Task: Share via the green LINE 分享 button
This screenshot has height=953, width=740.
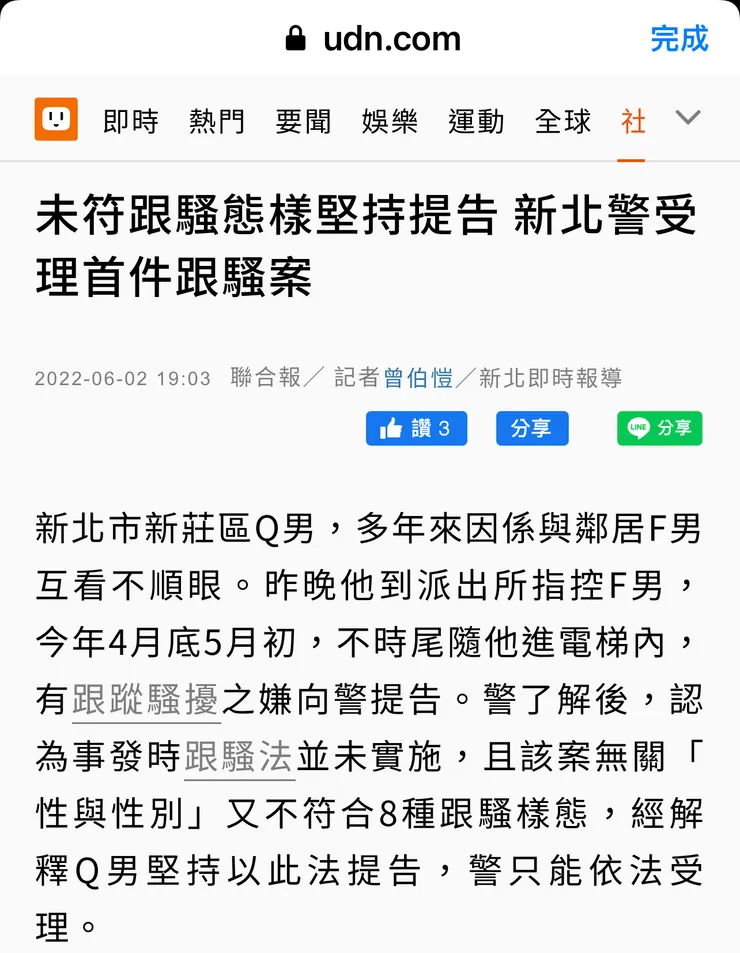Action: 660,428
